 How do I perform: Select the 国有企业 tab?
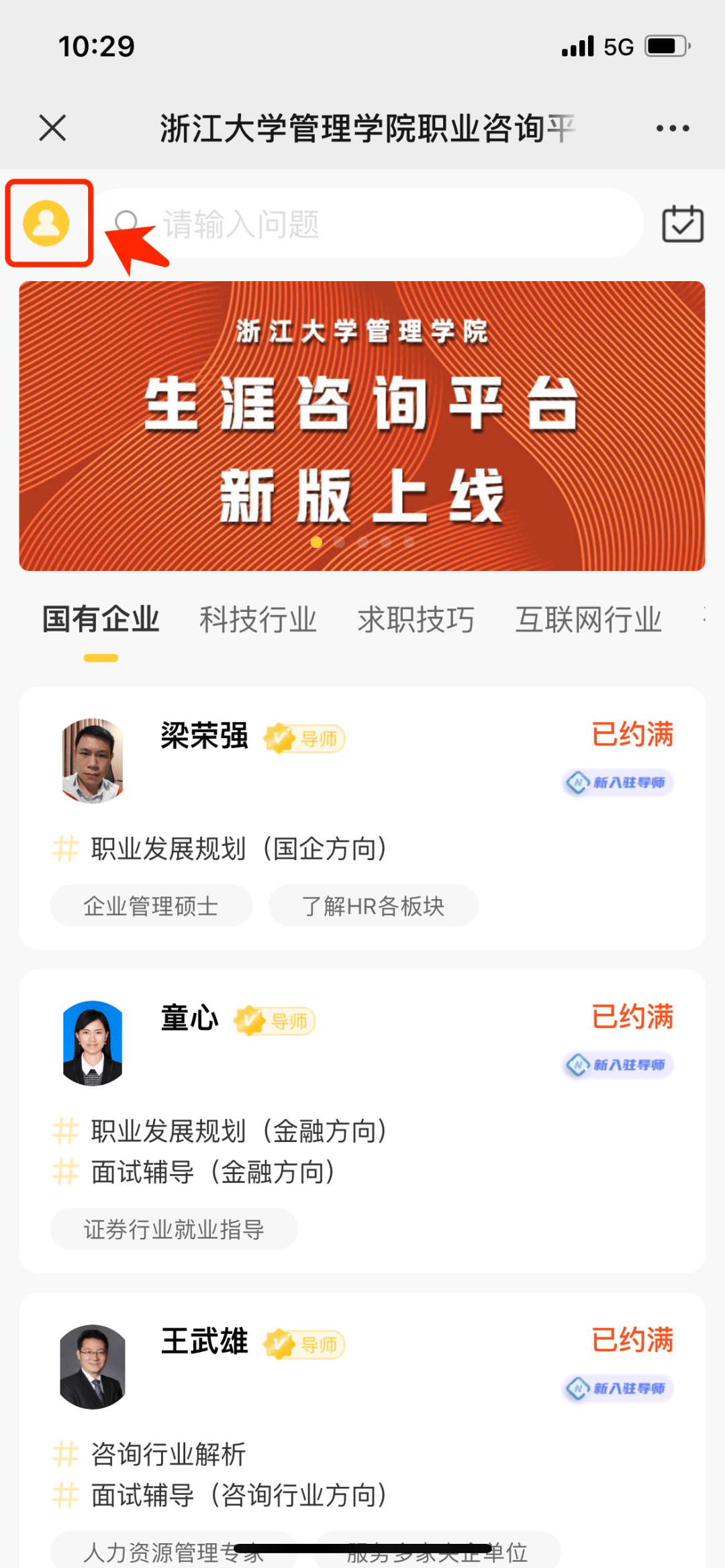(x=101, y=619)
